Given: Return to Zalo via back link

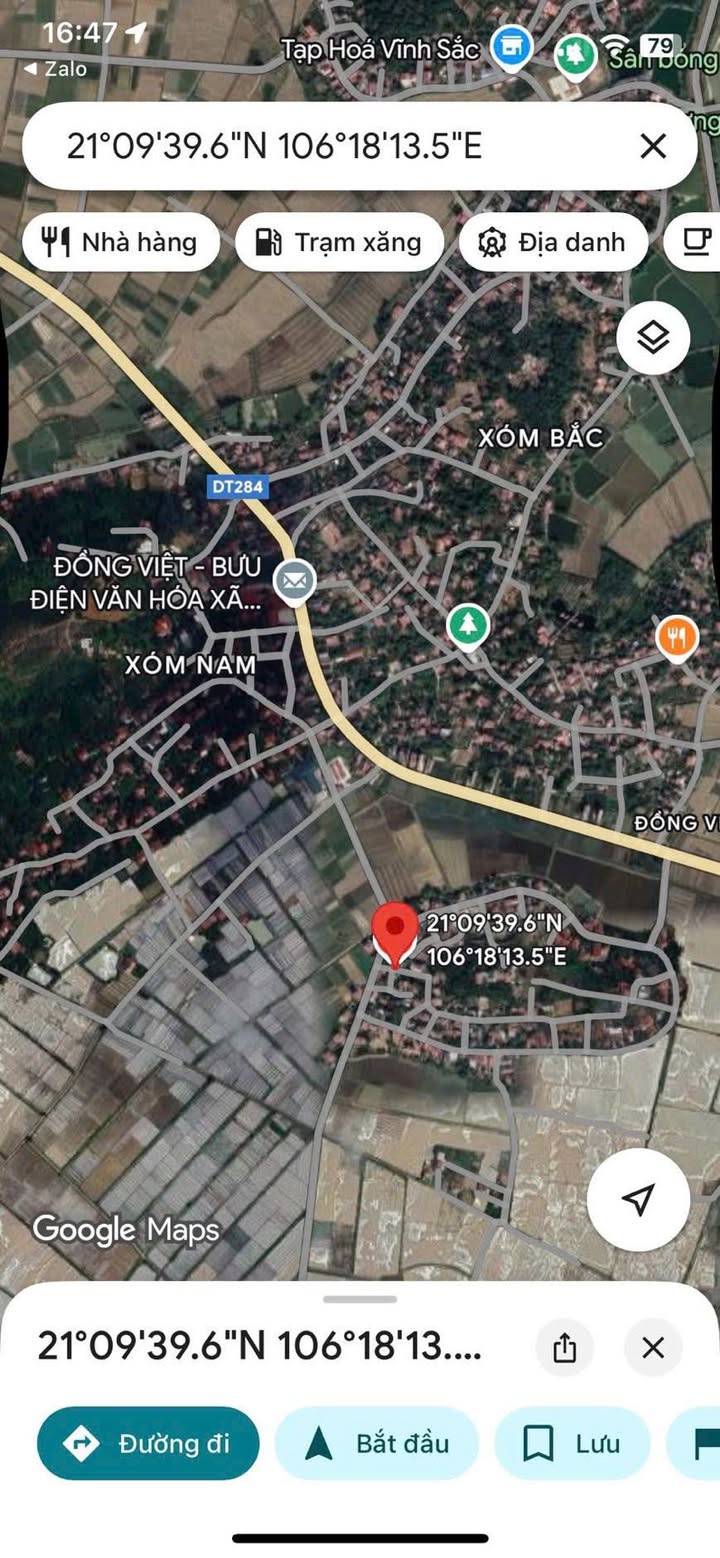Looking at the screenshot, I should (54, 69).
